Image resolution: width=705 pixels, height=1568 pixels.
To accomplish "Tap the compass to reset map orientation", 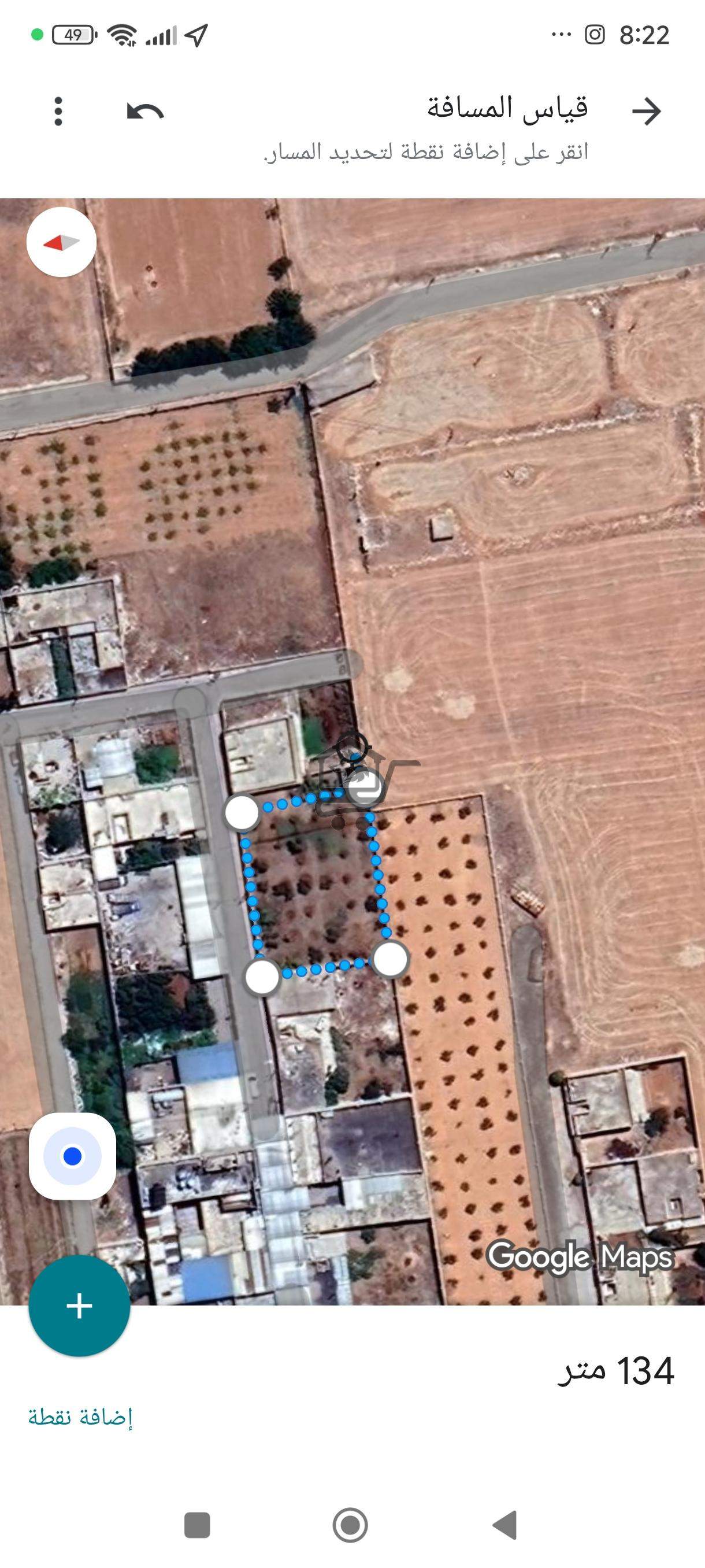I will click(x=61, y=242).
